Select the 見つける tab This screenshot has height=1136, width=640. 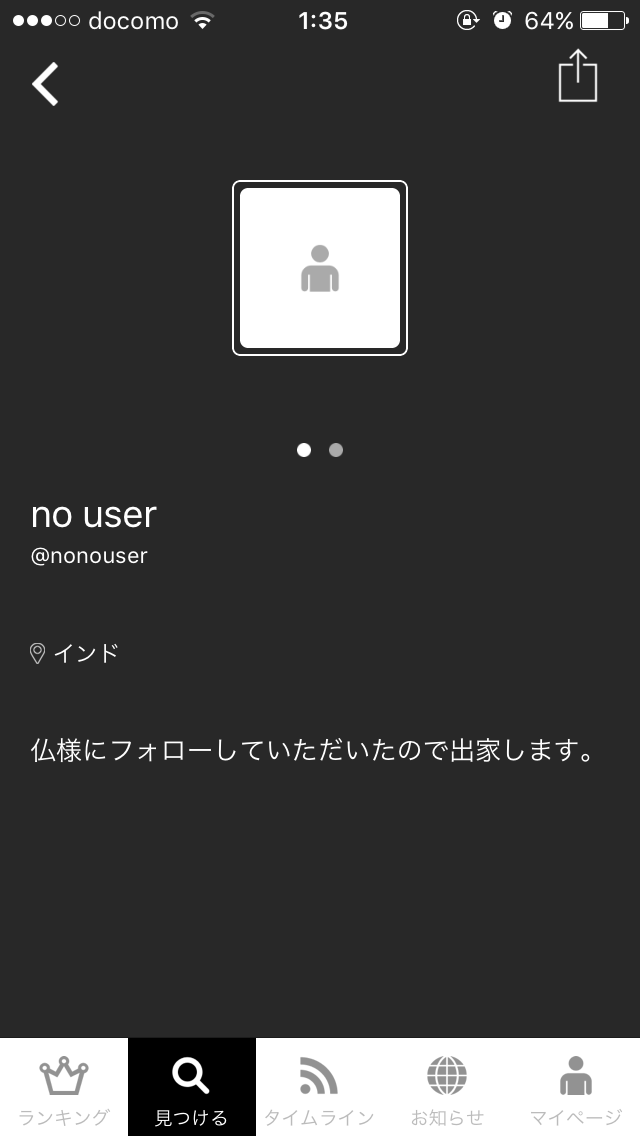pyautogui.click(x=192, y=1087)
